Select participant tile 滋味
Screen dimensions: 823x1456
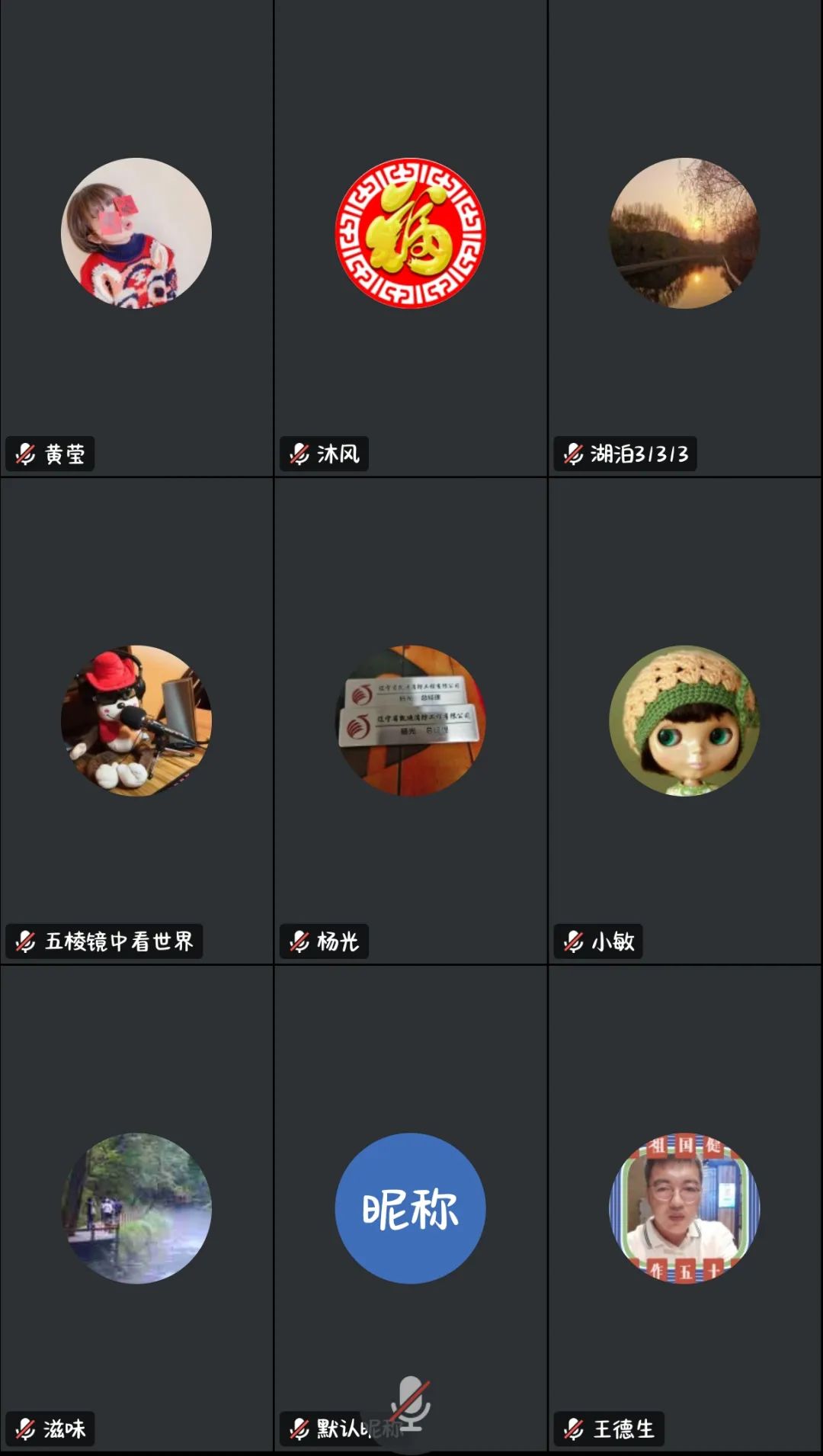136,1208
